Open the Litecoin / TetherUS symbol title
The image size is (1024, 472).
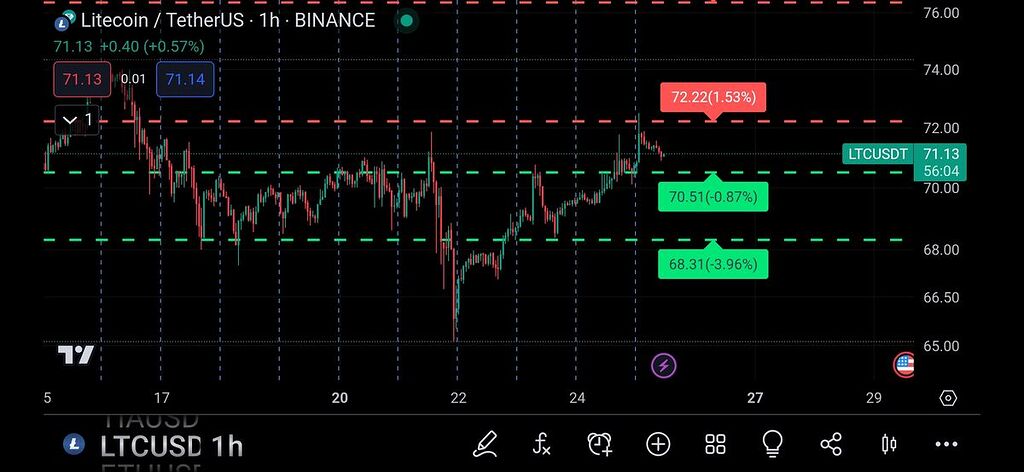(227, 20)
